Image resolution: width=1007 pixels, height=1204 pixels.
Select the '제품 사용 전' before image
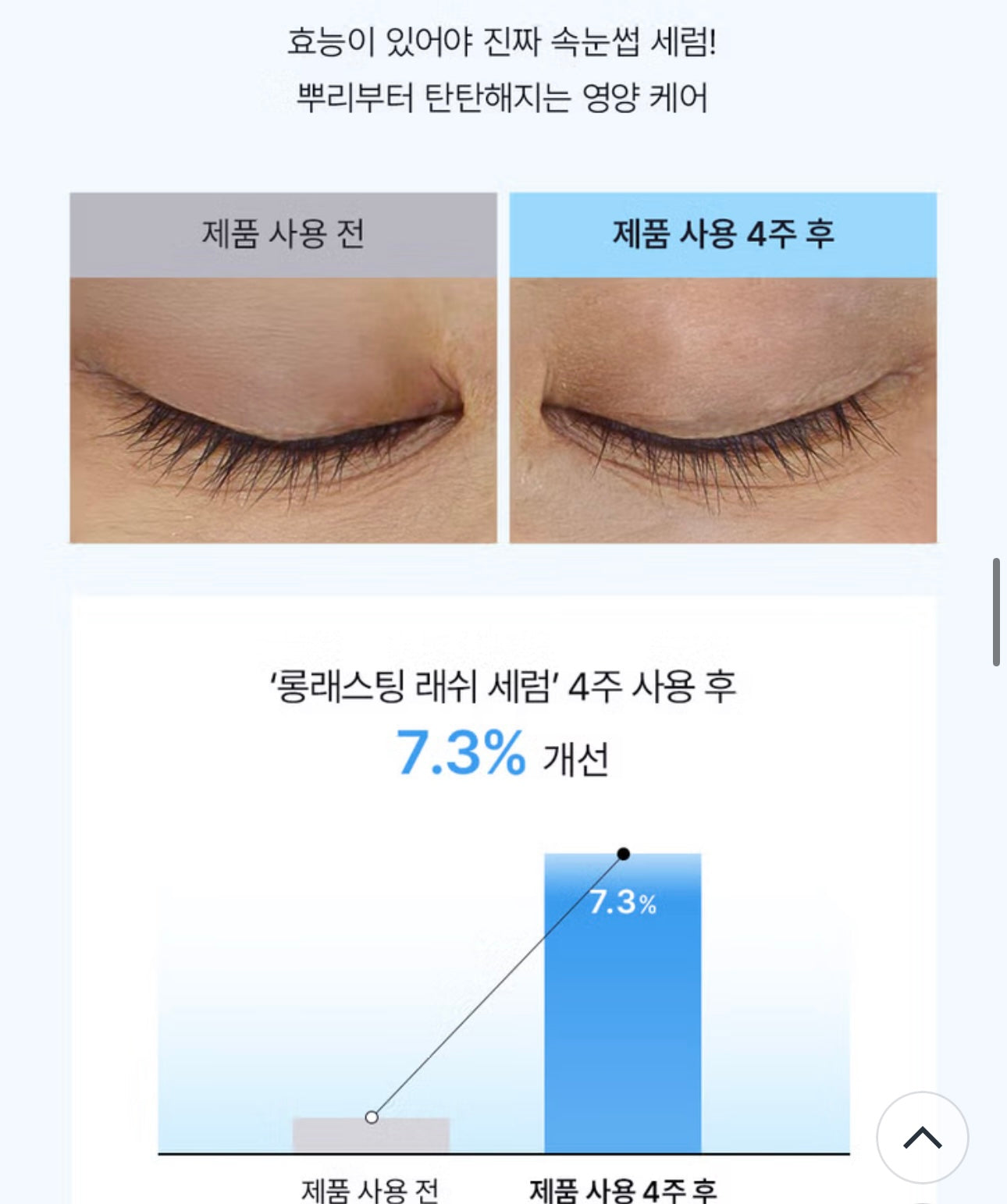(285, 410)
